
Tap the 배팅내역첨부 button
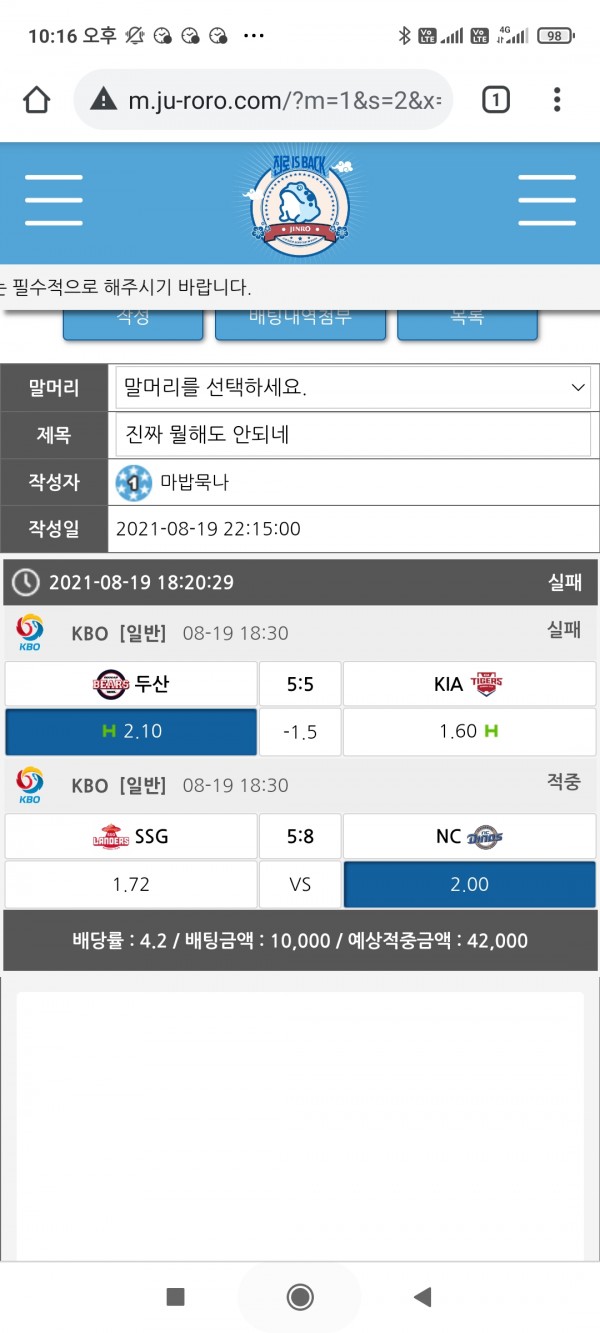[x=300, y=321]
